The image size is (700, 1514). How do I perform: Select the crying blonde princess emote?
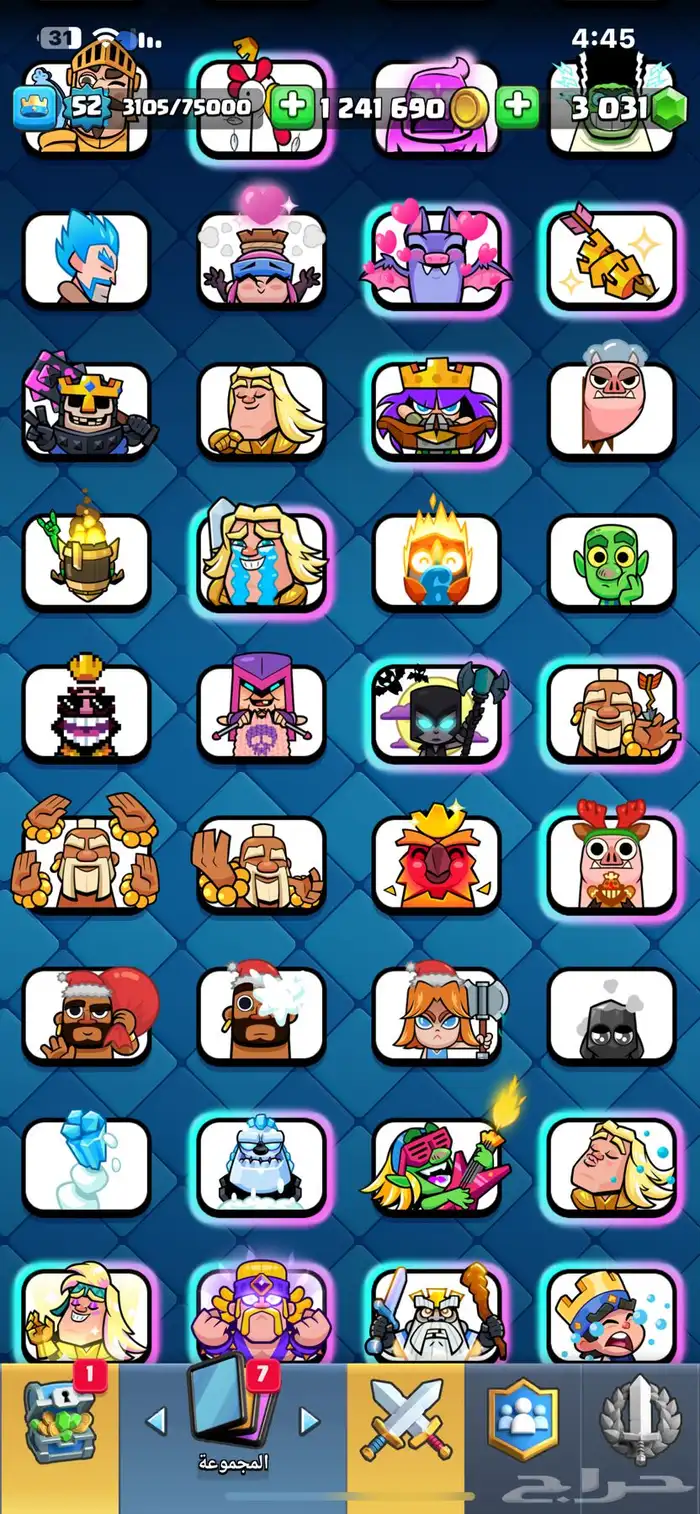(262, 560)
